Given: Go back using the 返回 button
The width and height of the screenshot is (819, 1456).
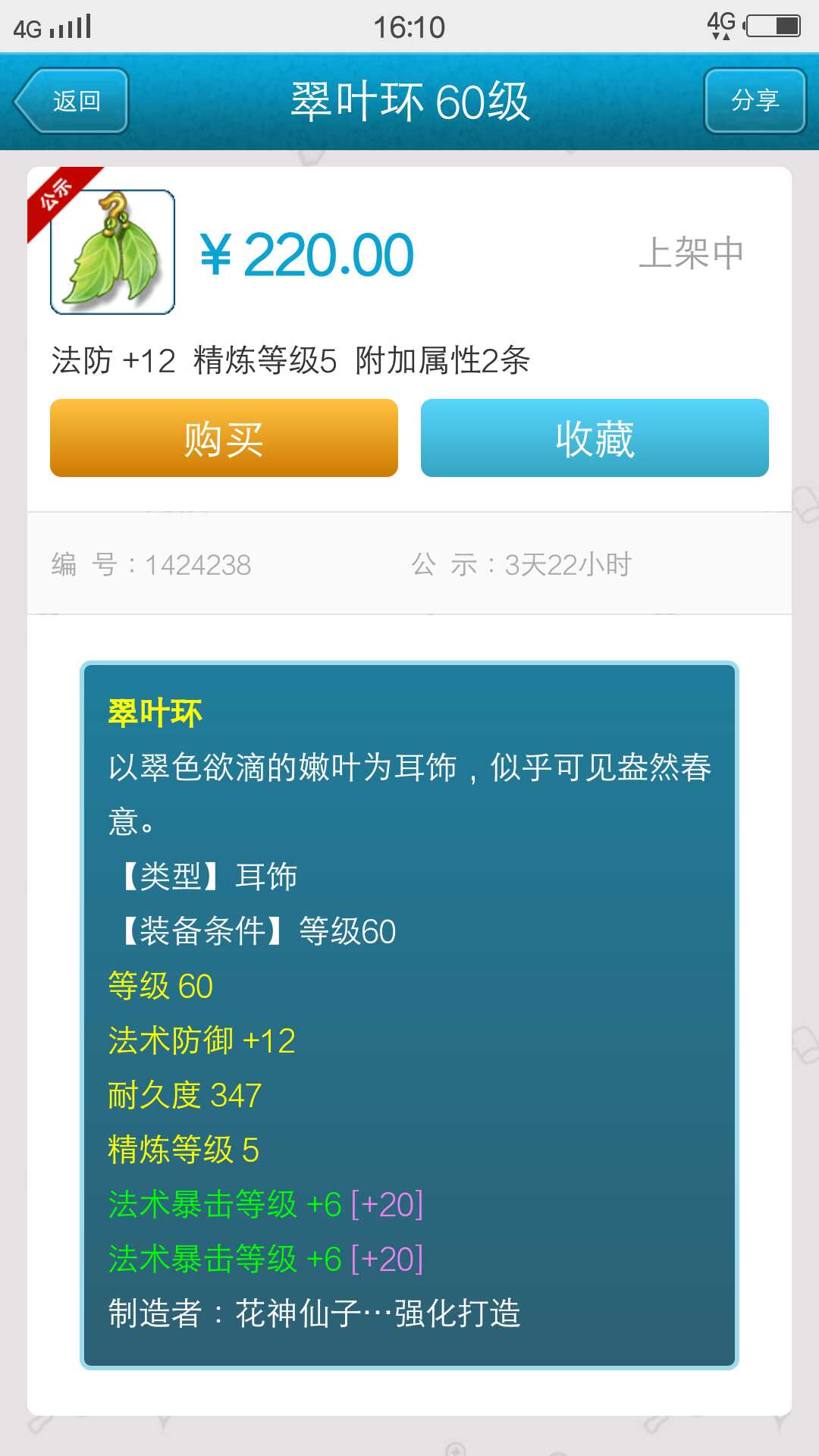Looking at the screenshot, I should click(71, 101).
